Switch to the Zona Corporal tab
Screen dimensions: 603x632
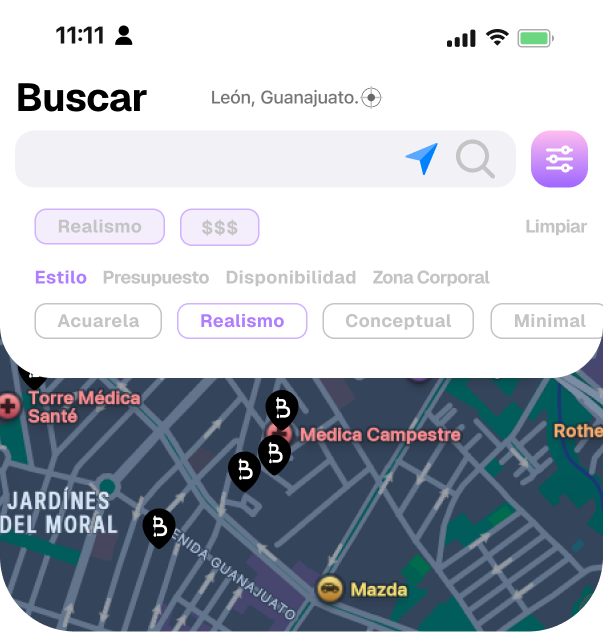pyautogui.click(x=431, y=278)
